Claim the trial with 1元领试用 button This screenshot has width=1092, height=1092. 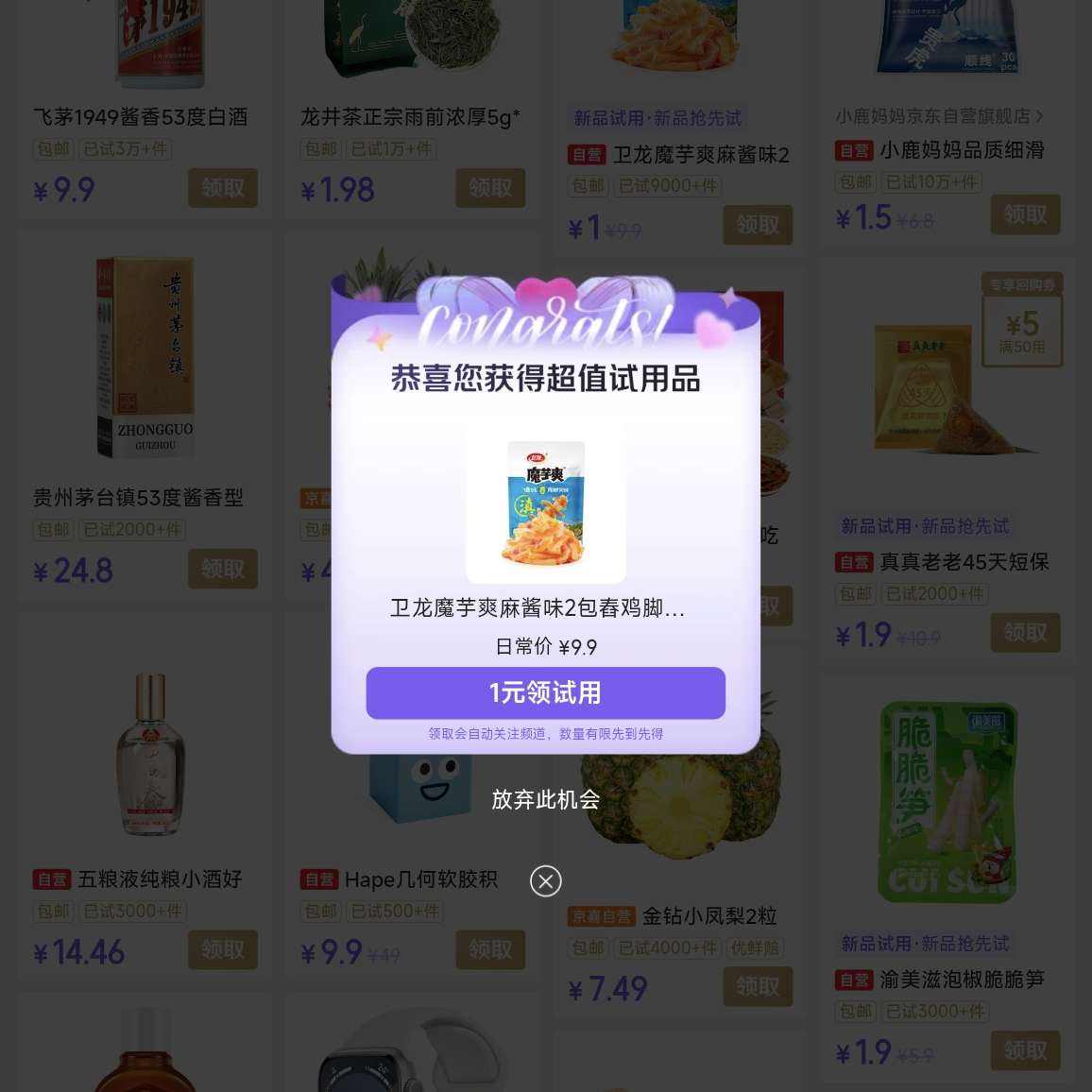coord(545,693)
